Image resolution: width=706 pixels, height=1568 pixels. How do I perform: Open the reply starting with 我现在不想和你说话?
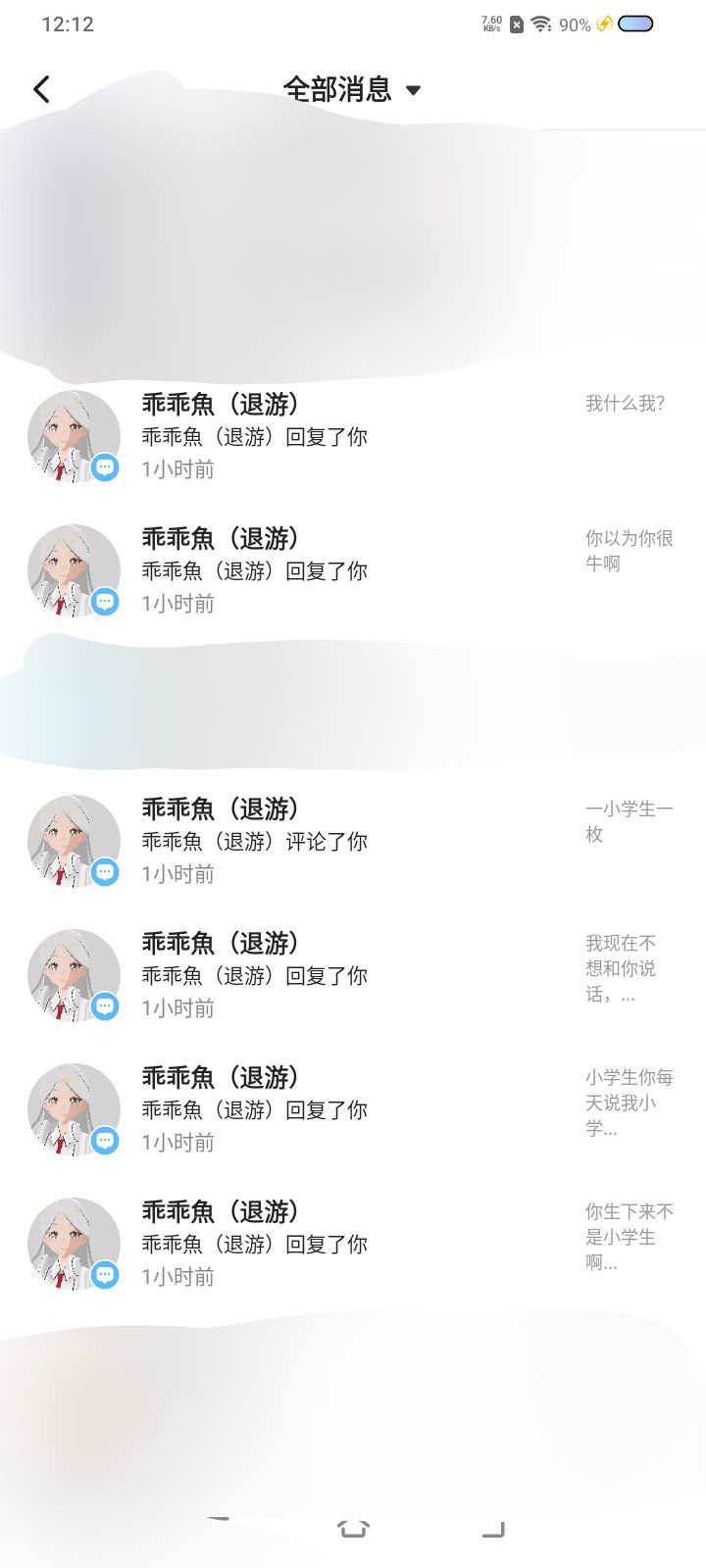[353, 975]
